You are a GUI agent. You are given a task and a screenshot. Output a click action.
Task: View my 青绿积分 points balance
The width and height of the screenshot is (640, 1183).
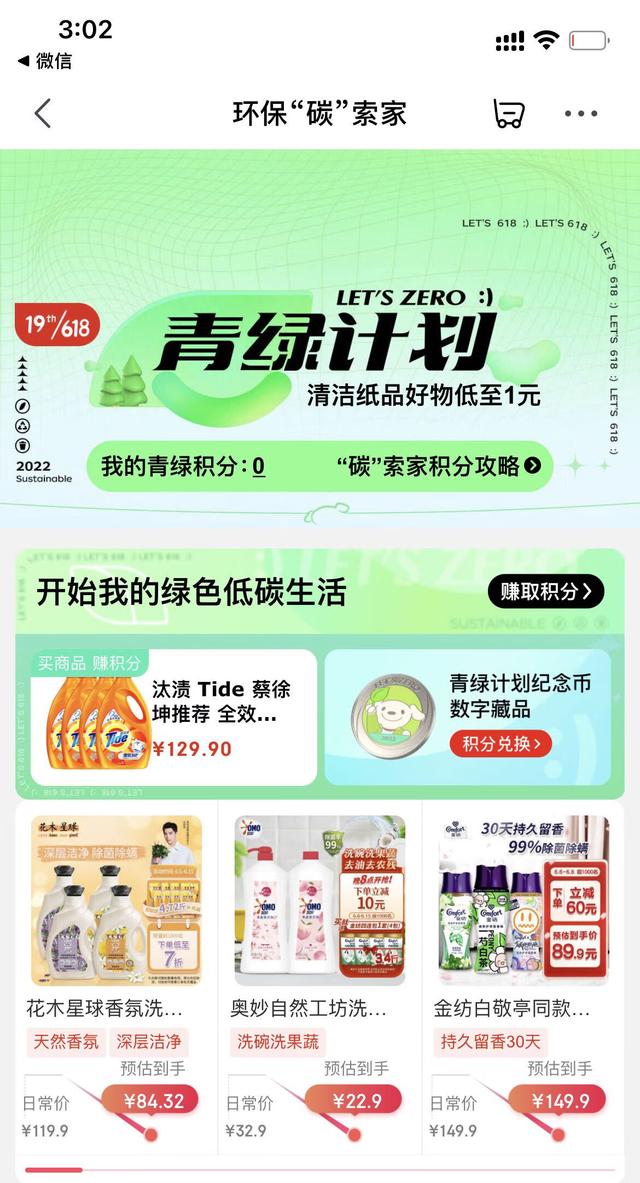click(x=183, y=466)
